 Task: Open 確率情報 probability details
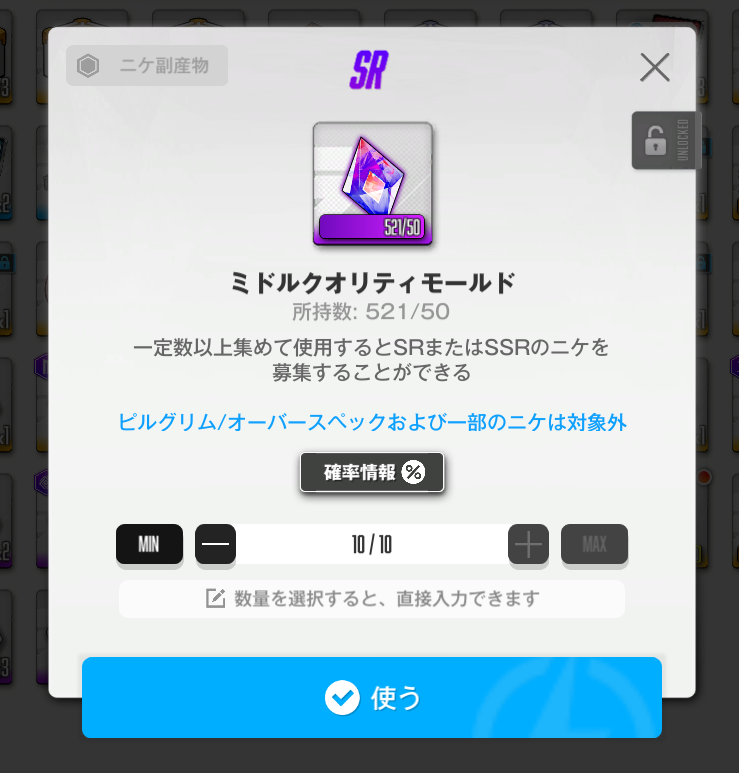(x=372, y=473)
